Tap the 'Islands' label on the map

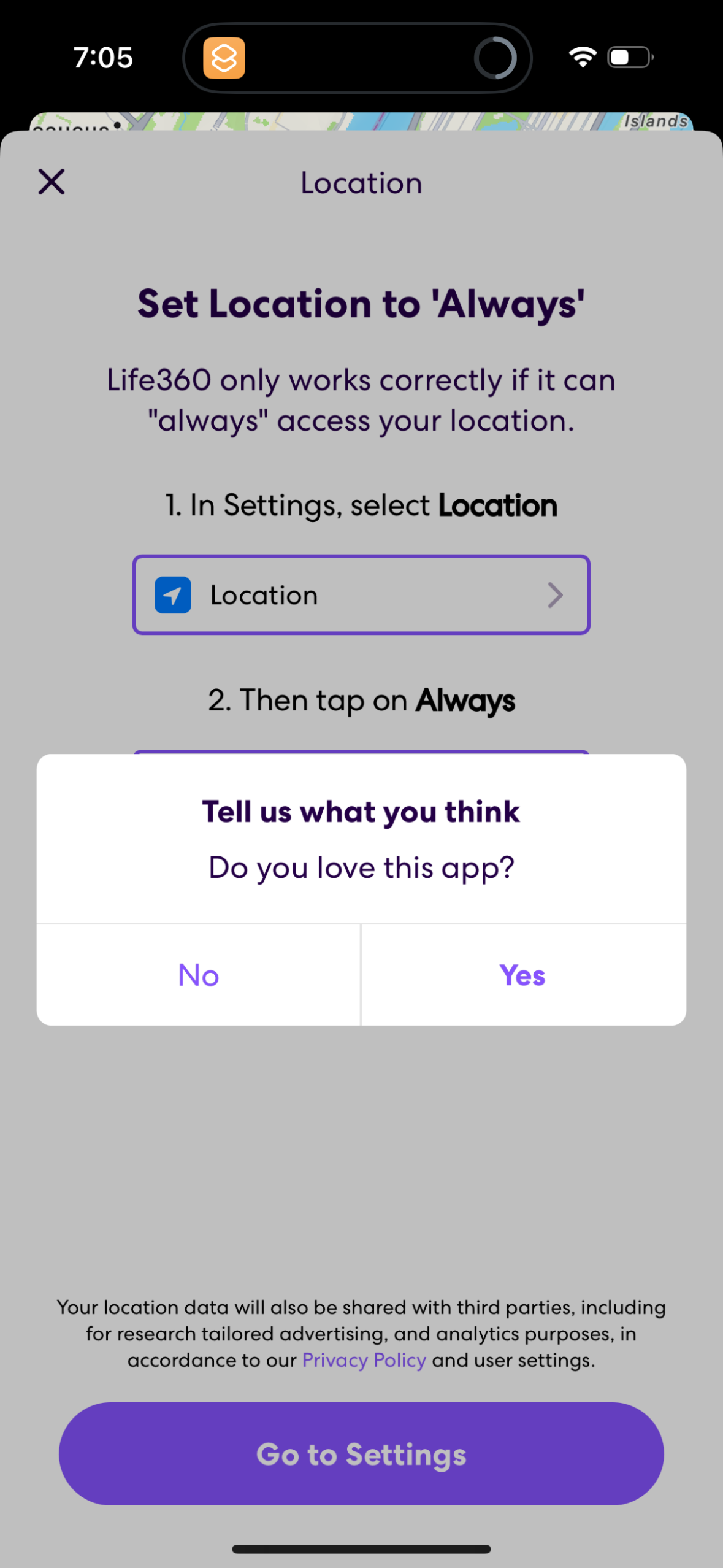(656, 121)
